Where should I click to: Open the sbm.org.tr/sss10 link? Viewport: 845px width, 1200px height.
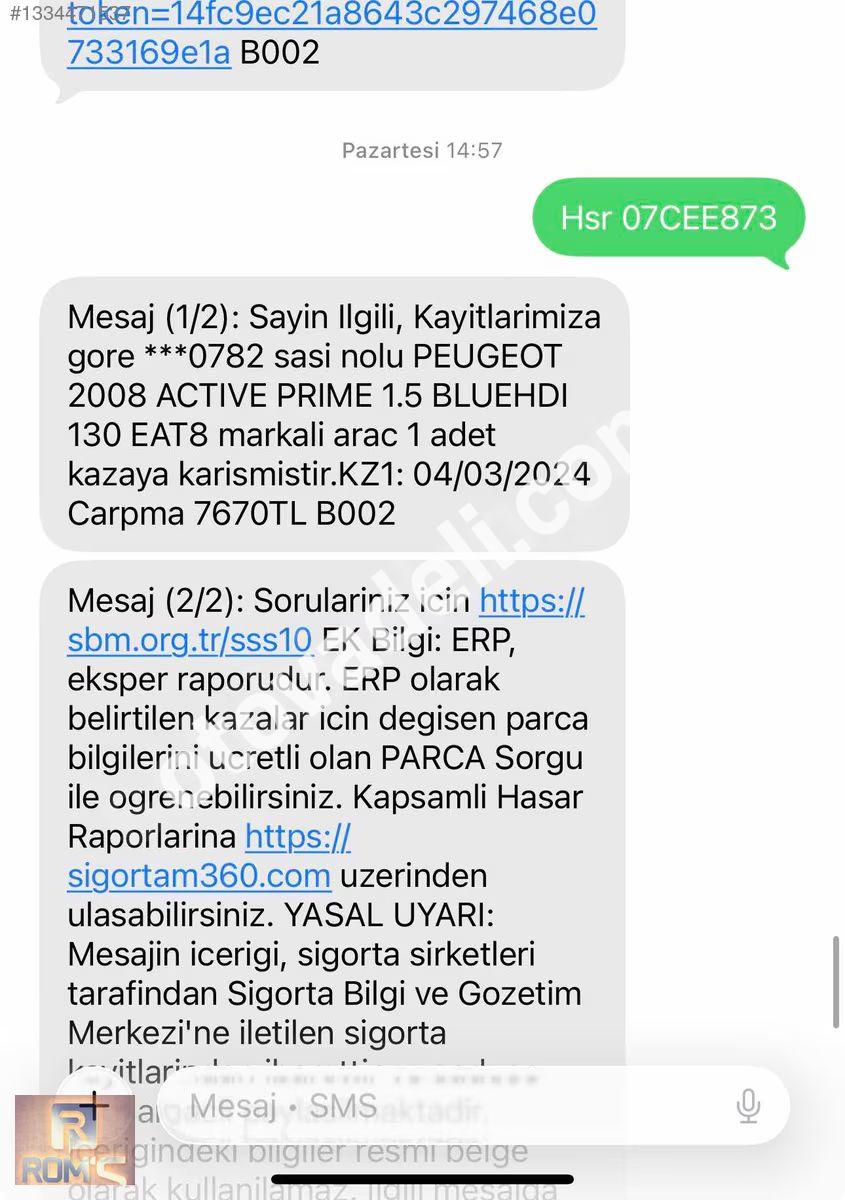(326, 620)
